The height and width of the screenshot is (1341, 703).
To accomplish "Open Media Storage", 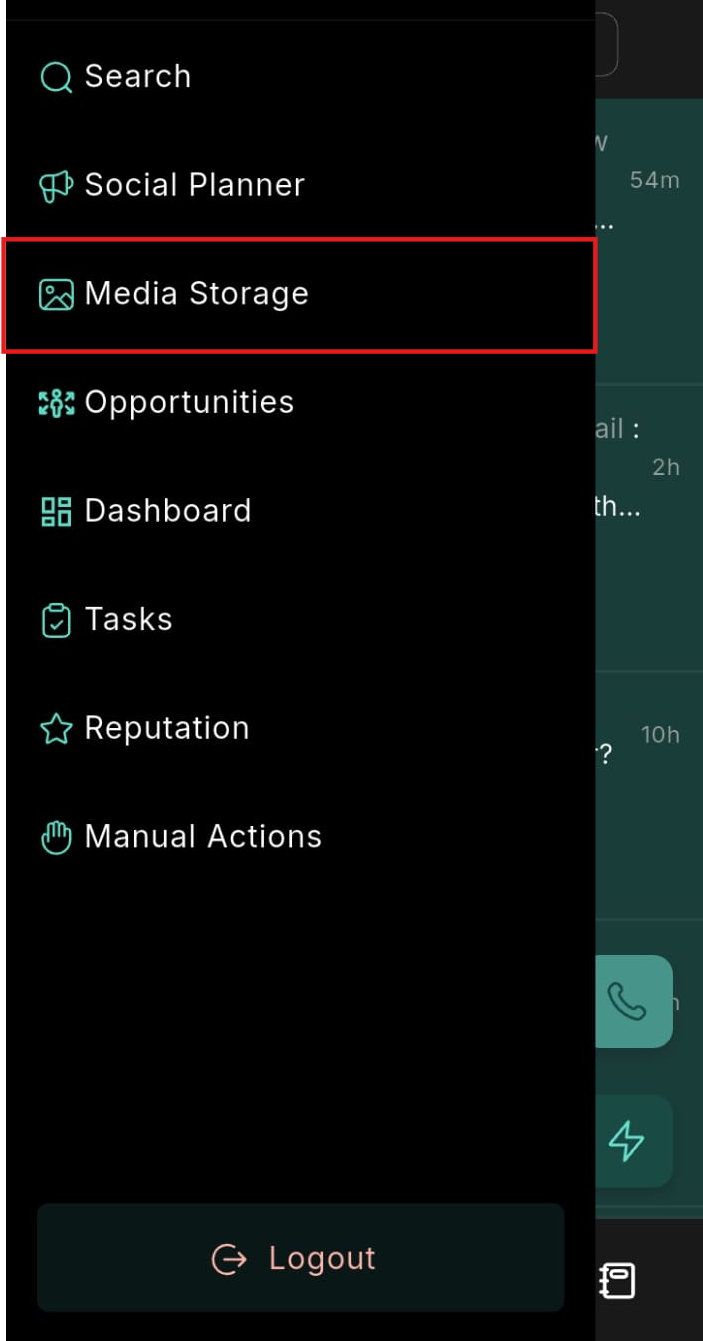I will (x=196, y=294).
